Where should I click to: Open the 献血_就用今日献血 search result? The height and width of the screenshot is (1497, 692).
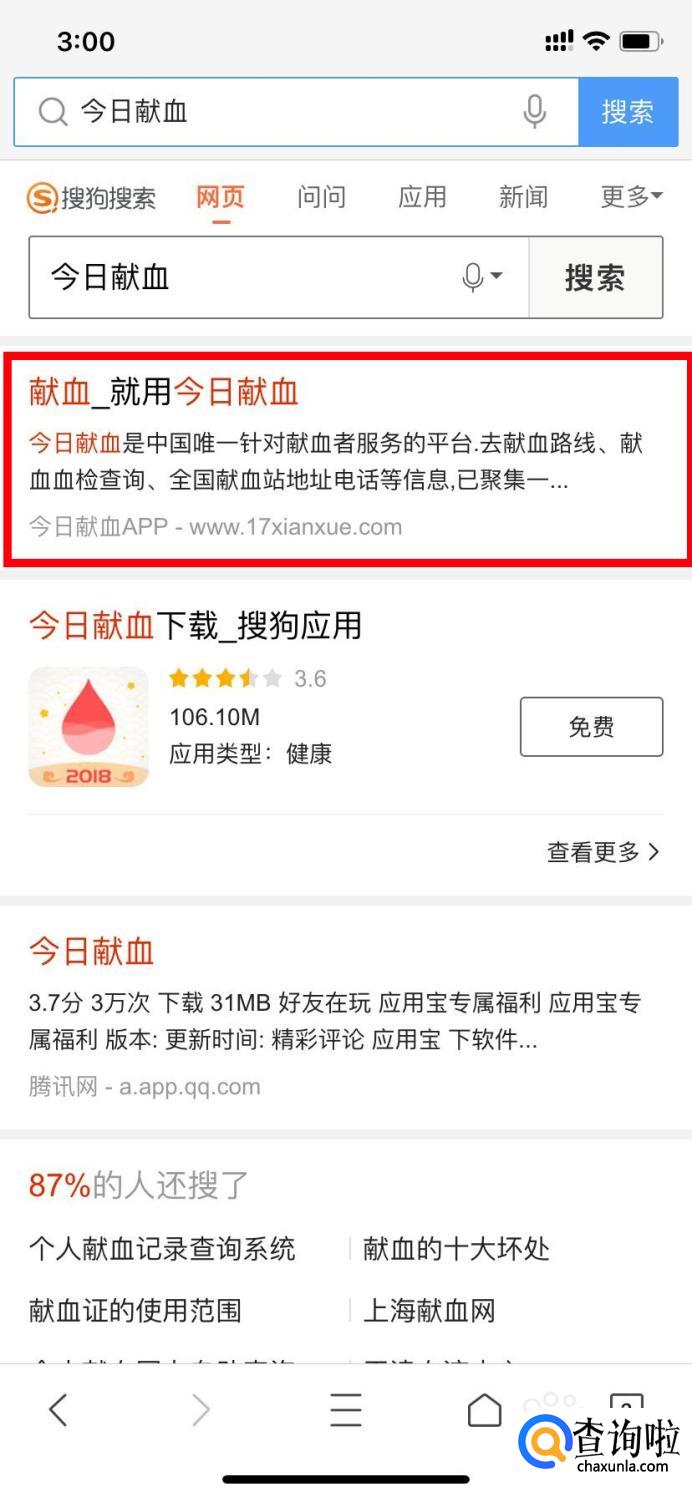164,392
